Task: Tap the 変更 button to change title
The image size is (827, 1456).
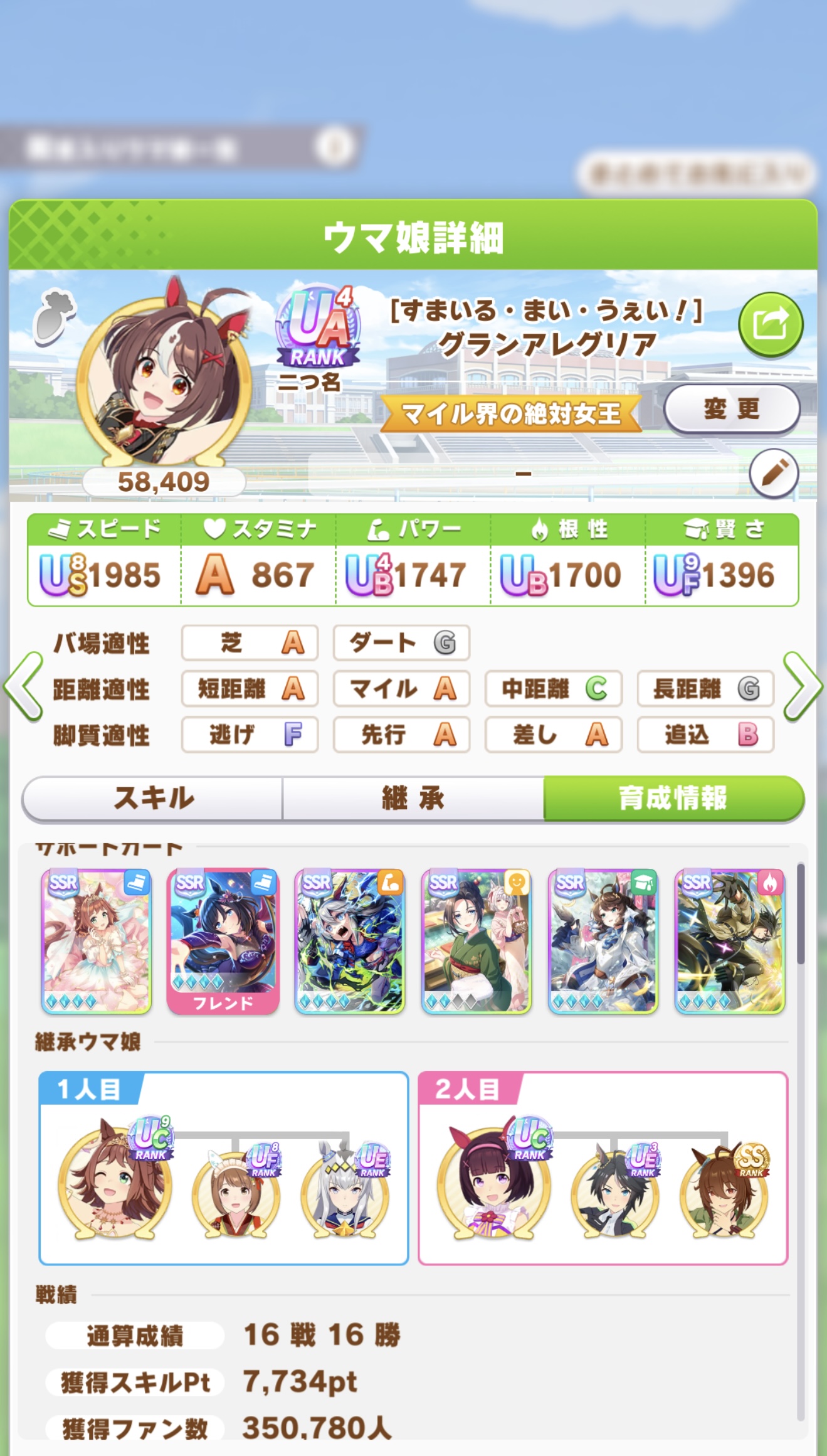Action: (732, 409)
